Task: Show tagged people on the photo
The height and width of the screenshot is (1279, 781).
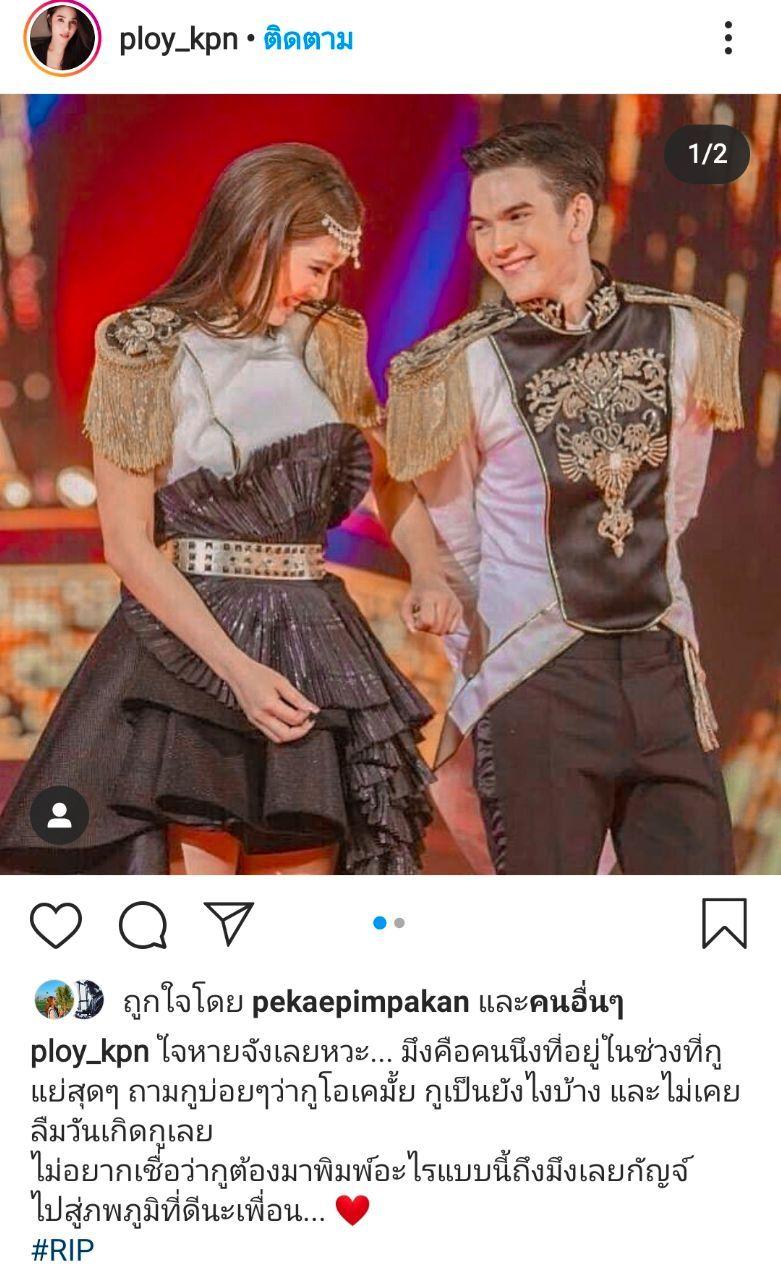Action: [x=59, y=815]
